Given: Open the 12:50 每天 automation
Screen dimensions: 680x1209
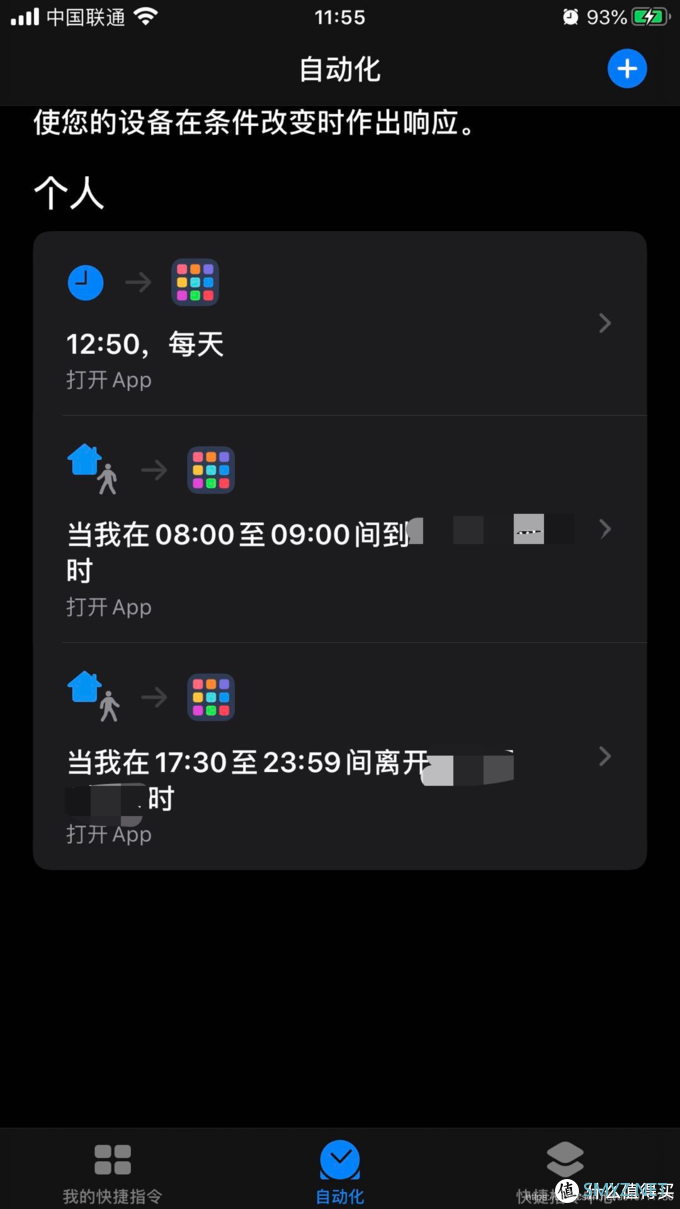Looking at the screenshot, I should (339, 324).
